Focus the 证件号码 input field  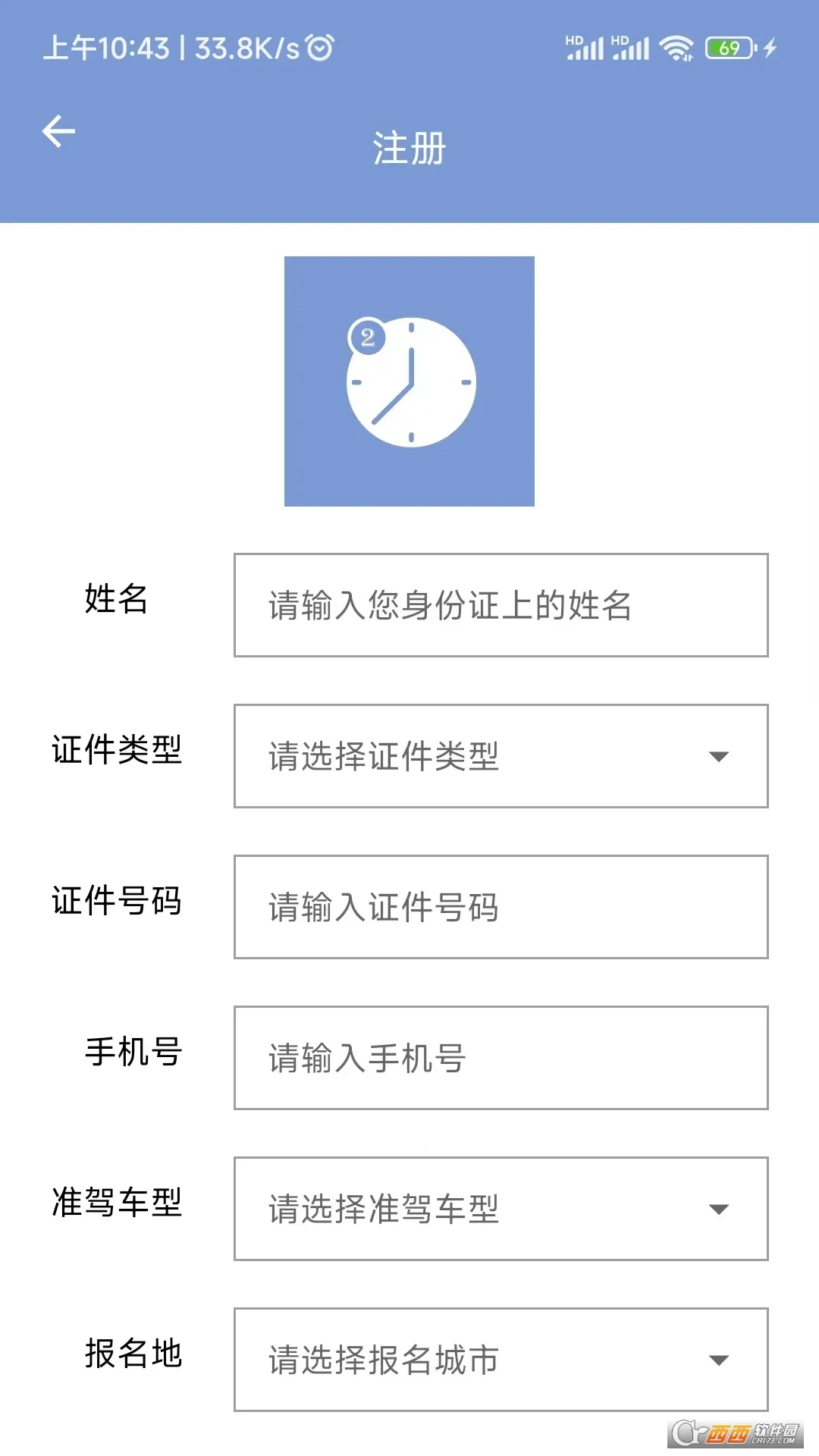pos(500,907)
